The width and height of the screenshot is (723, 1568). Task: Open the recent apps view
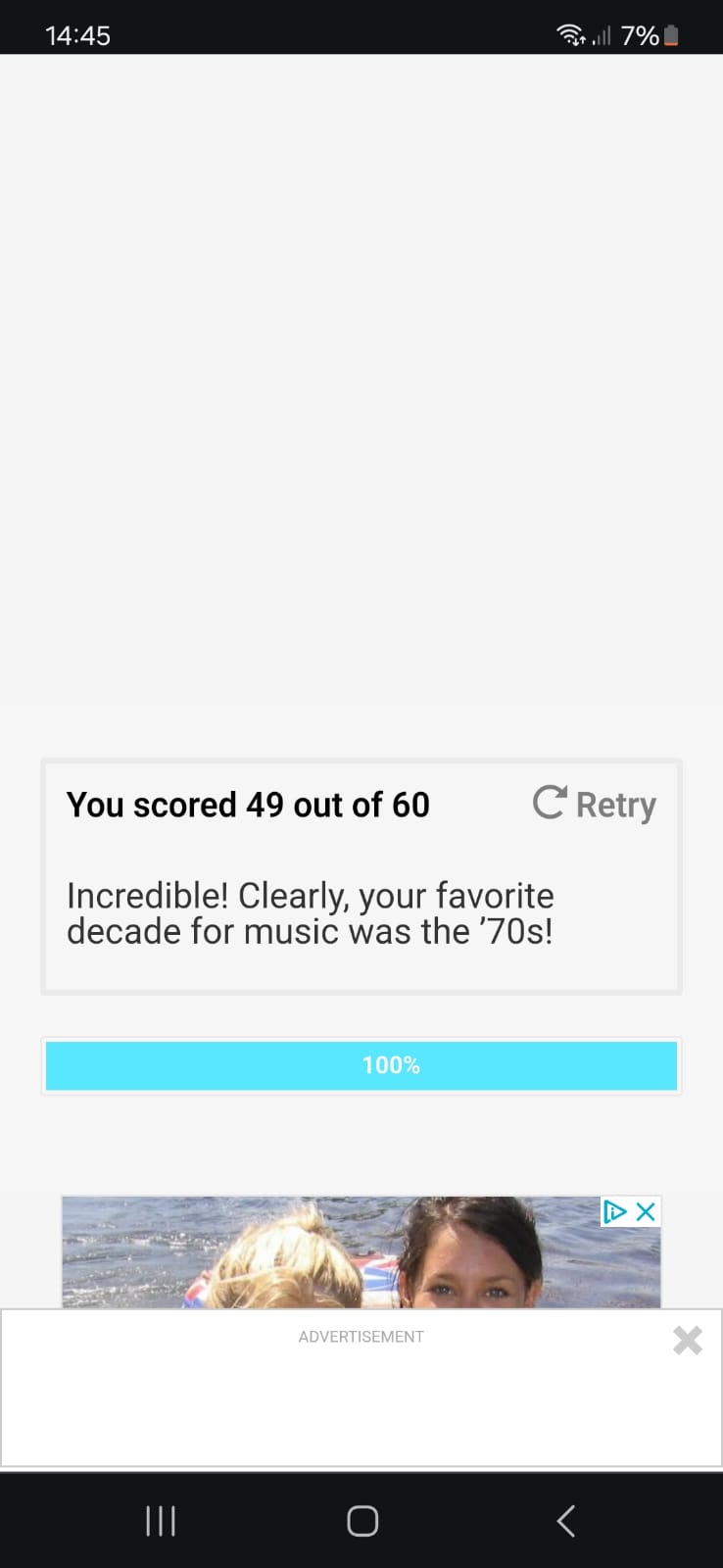(161, 1521)
